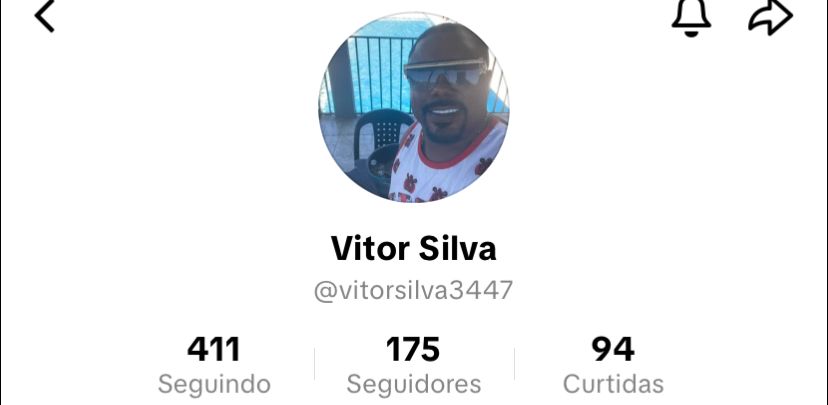
Task: View the 411 Seguindo list
Action: [x=214, y=365]
